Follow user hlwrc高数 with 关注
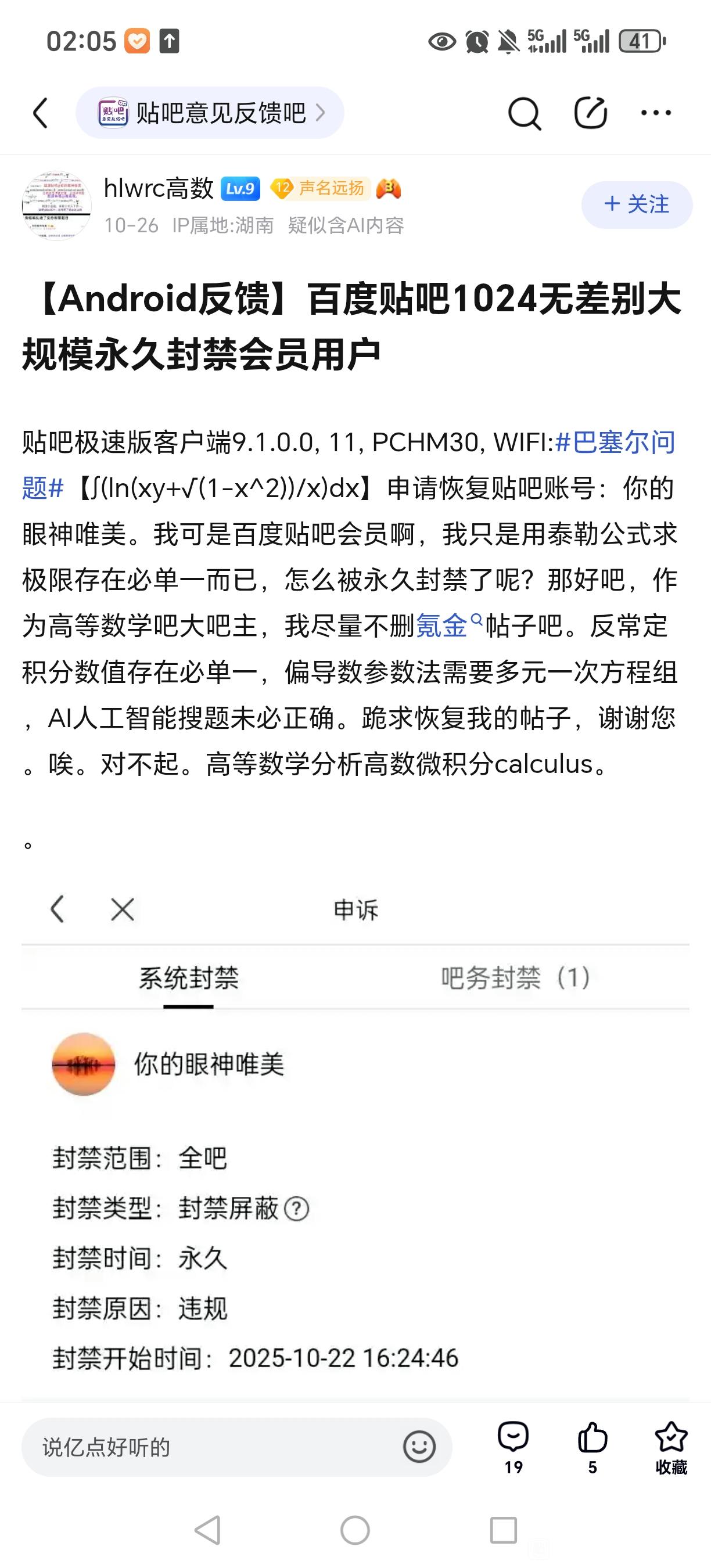 [x=636, y=204]
